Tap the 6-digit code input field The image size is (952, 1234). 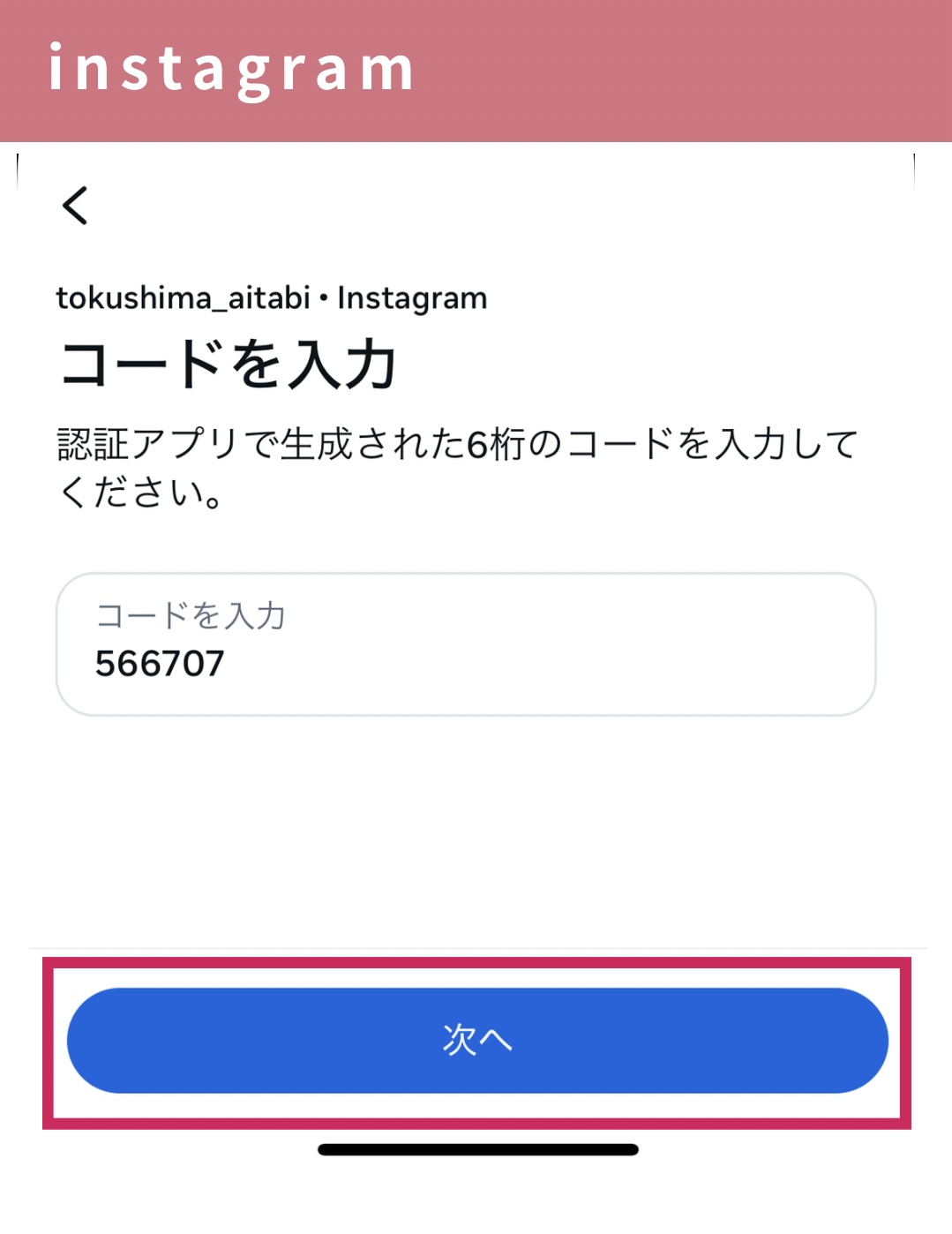(x=466, y=644)
